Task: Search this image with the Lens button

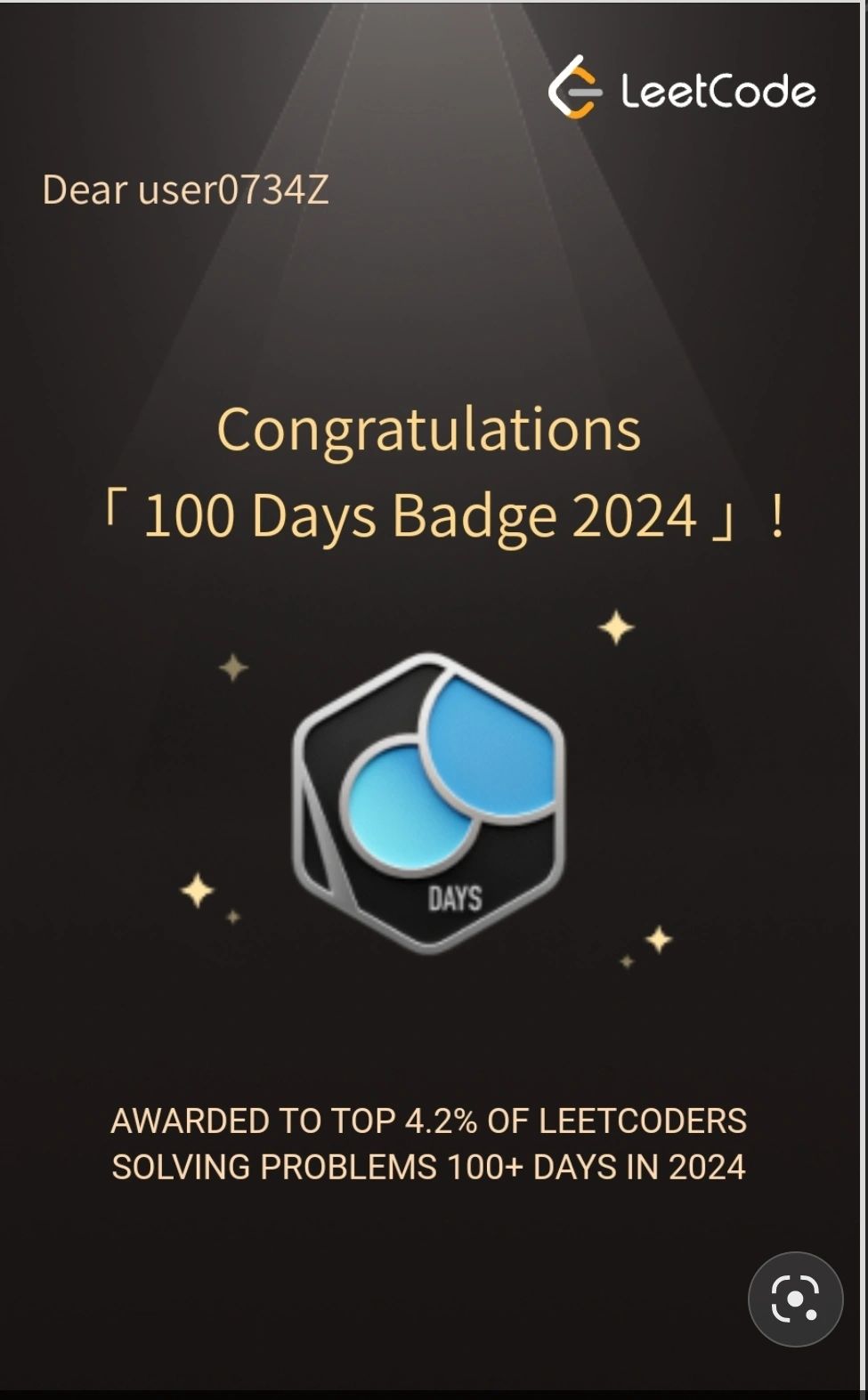Action: pos(795,1299)
